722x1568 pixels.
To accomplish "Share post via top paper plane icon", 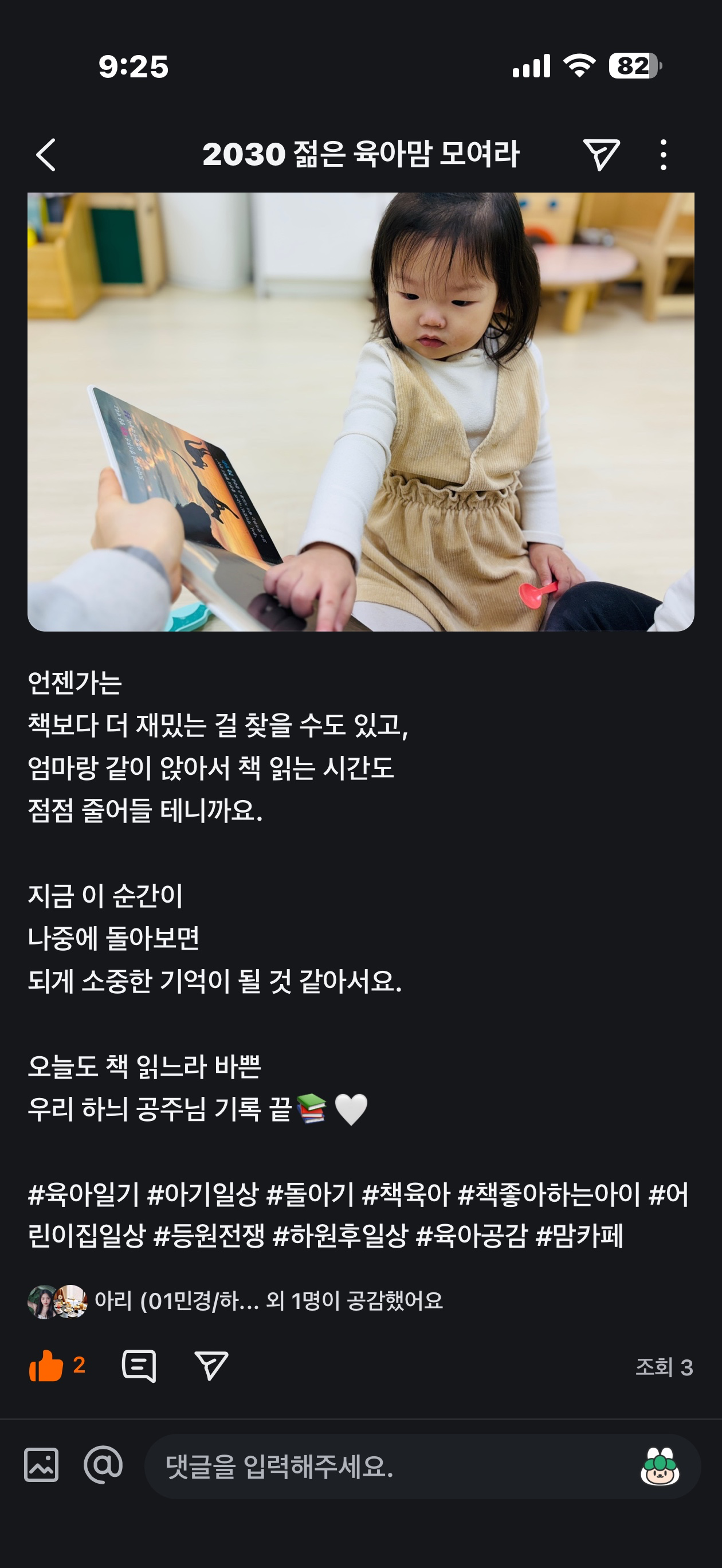I will [x=601, y=155].
